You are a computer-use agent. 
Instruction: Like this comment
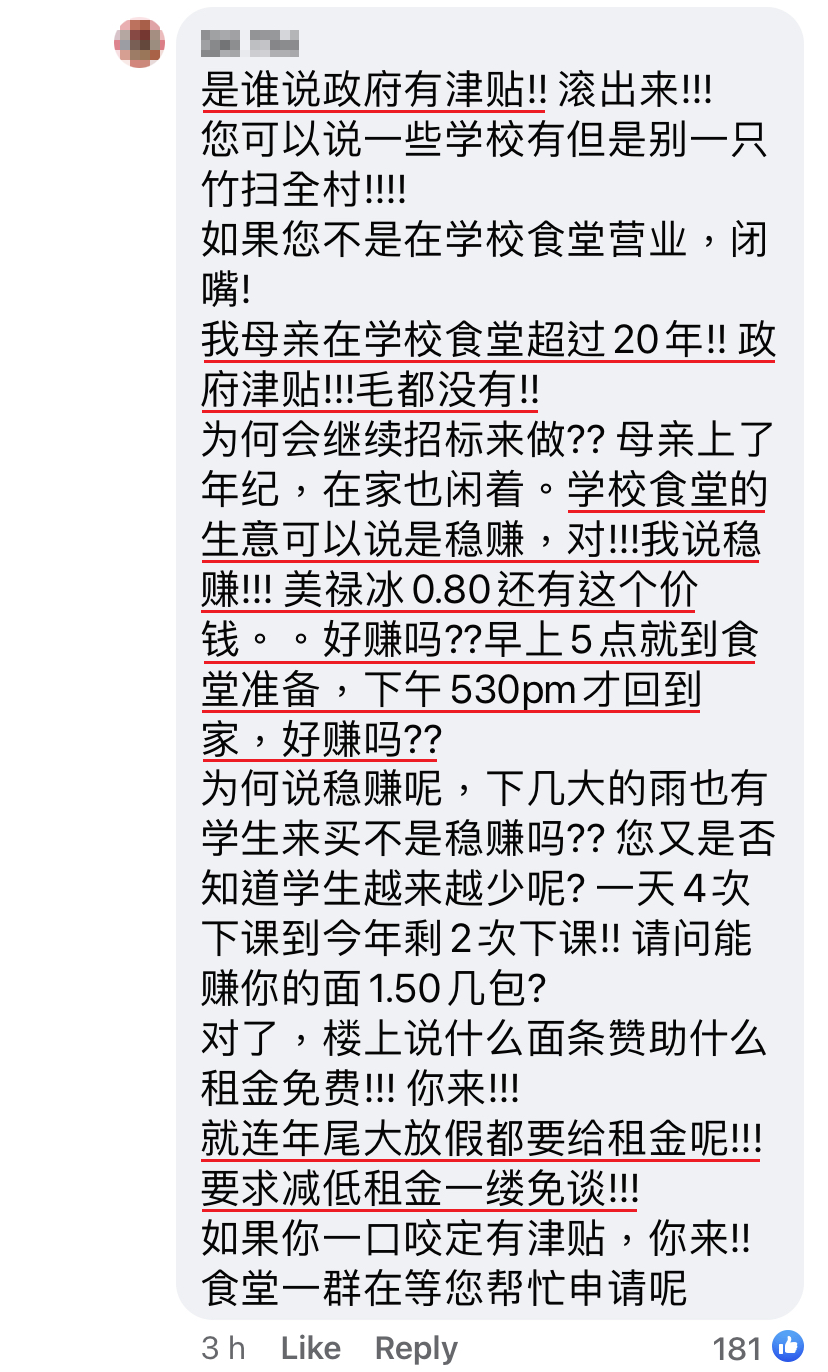point(311,1348)
